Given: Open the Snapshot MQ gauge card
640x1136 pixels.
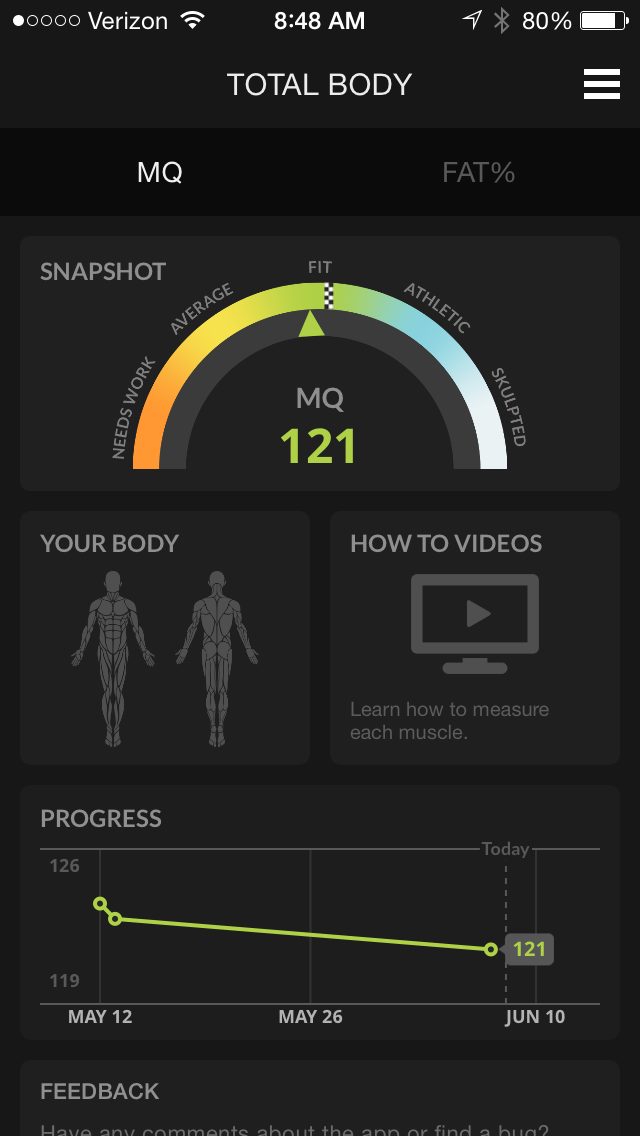Looking at the screenshot, I should tap(320, 364).
